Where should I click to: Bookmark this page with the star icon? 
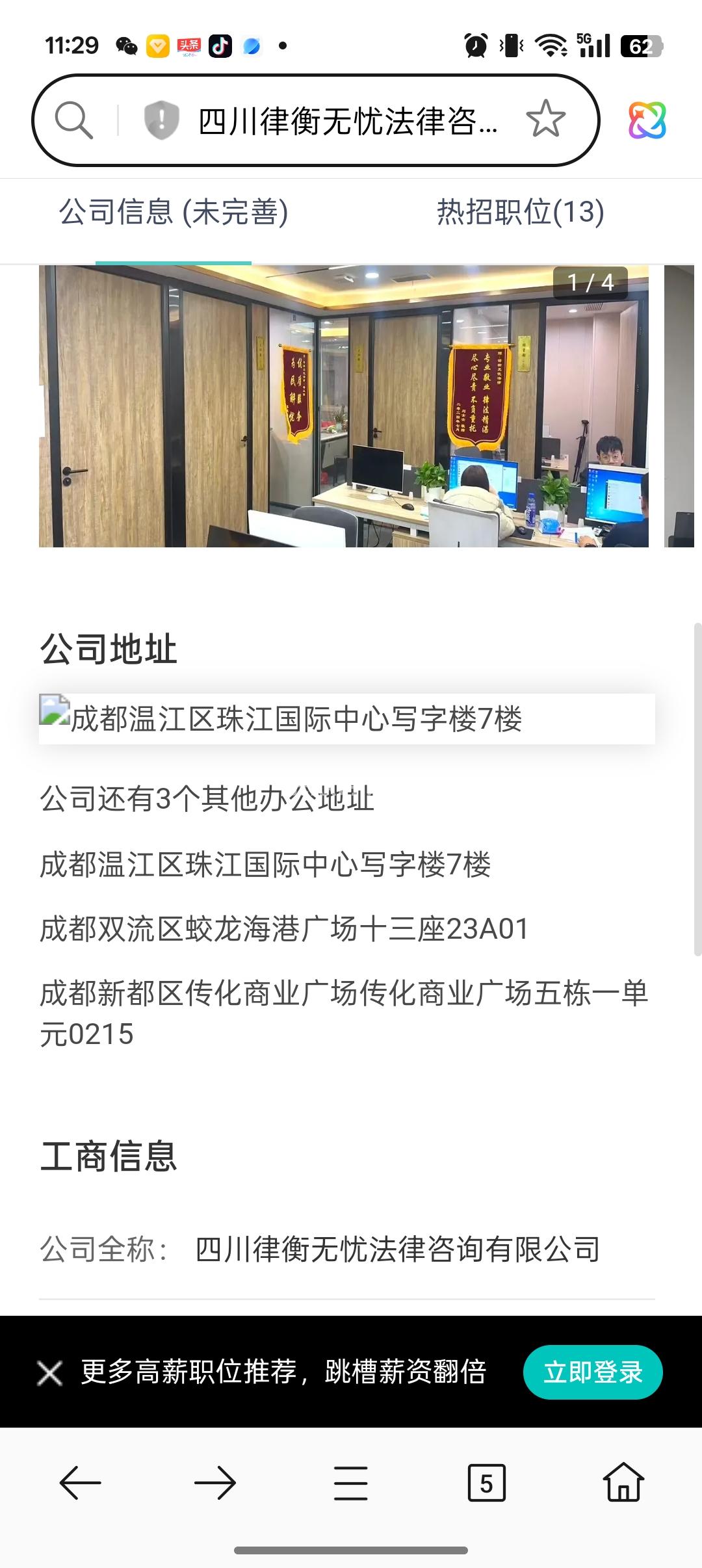click(545, 120)
